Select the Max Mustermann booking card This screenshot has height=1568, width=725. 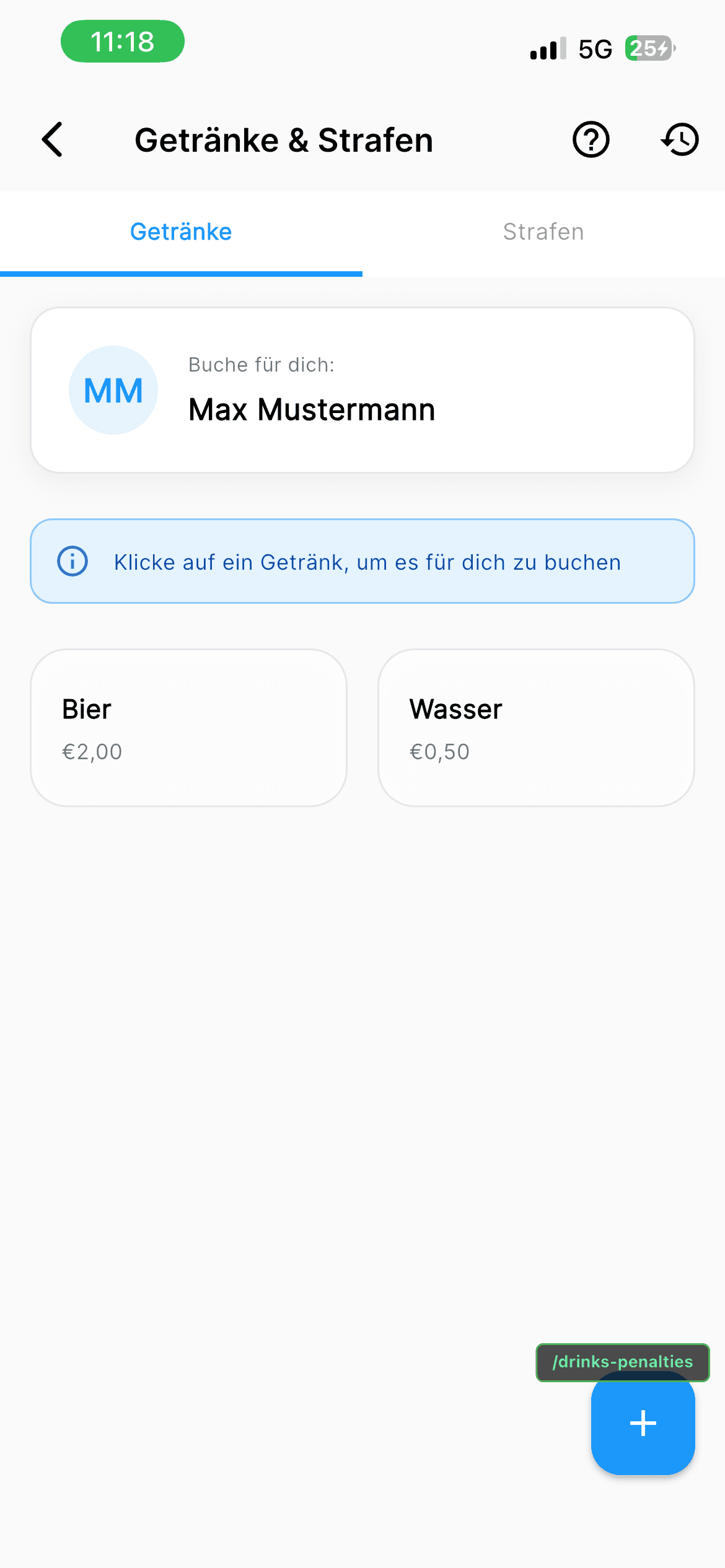[x=362, y=390]
